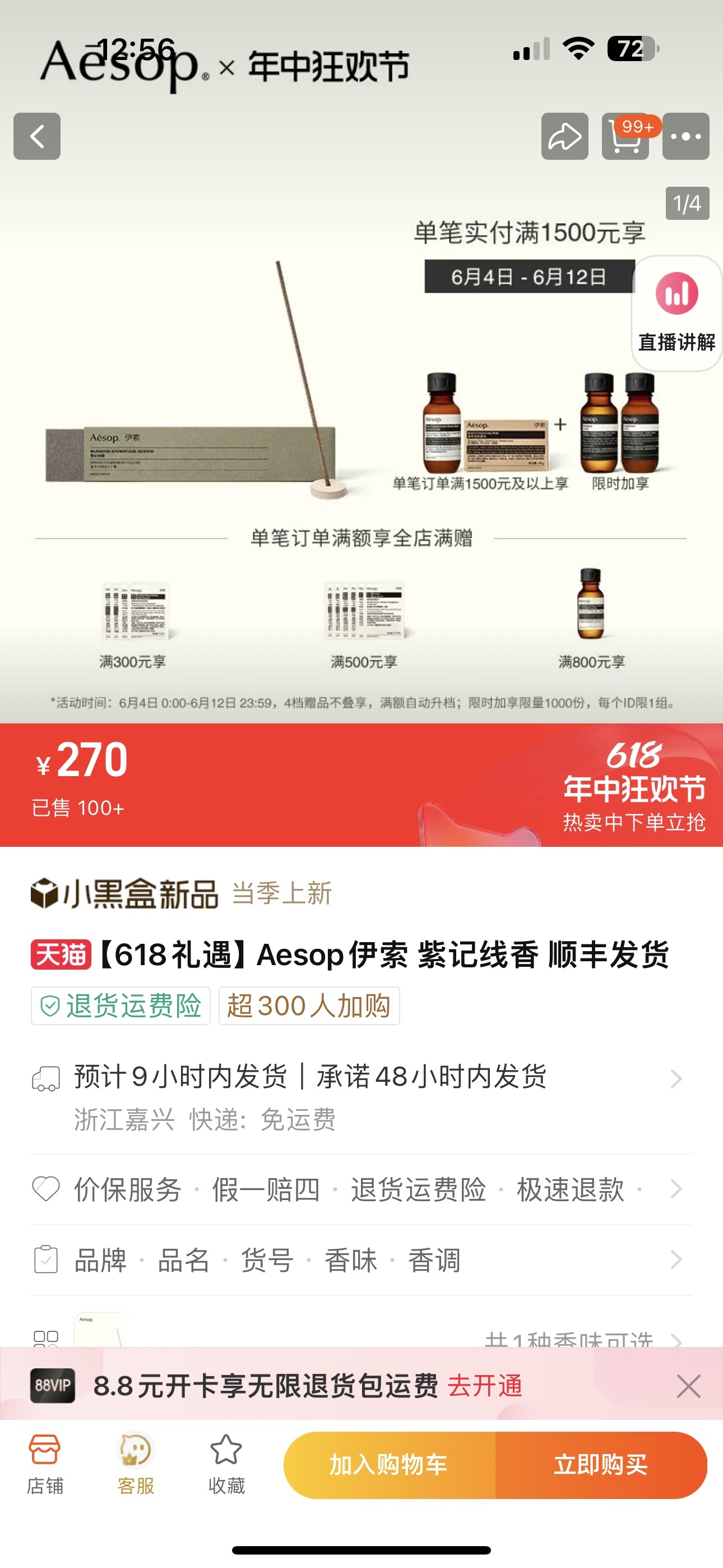Open the shopping cart
The image size is (723, 1568).
(625, 136)
